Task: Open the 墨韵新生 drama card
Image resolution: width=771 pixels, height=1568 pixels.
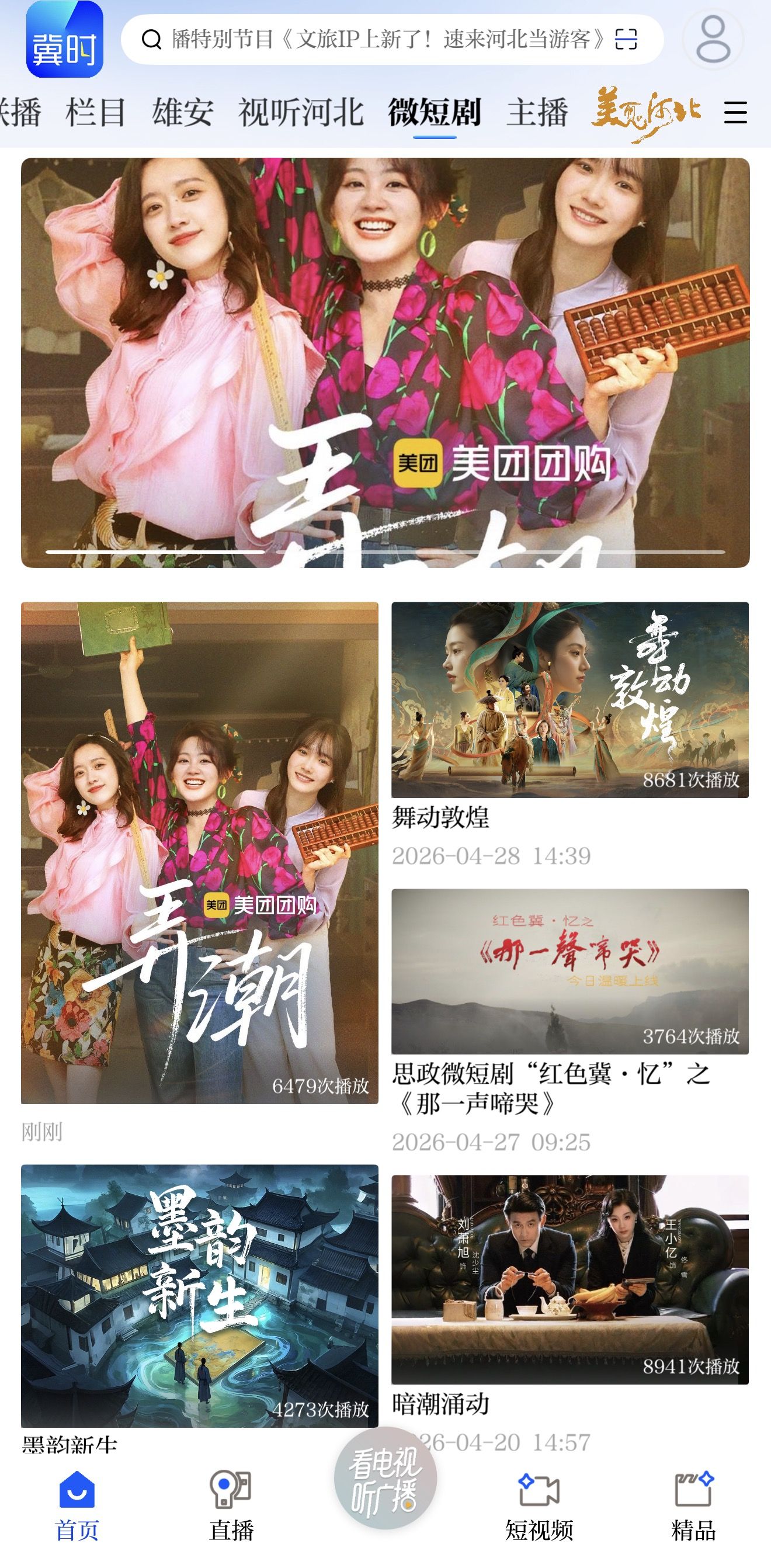Action: point(200,1295)
